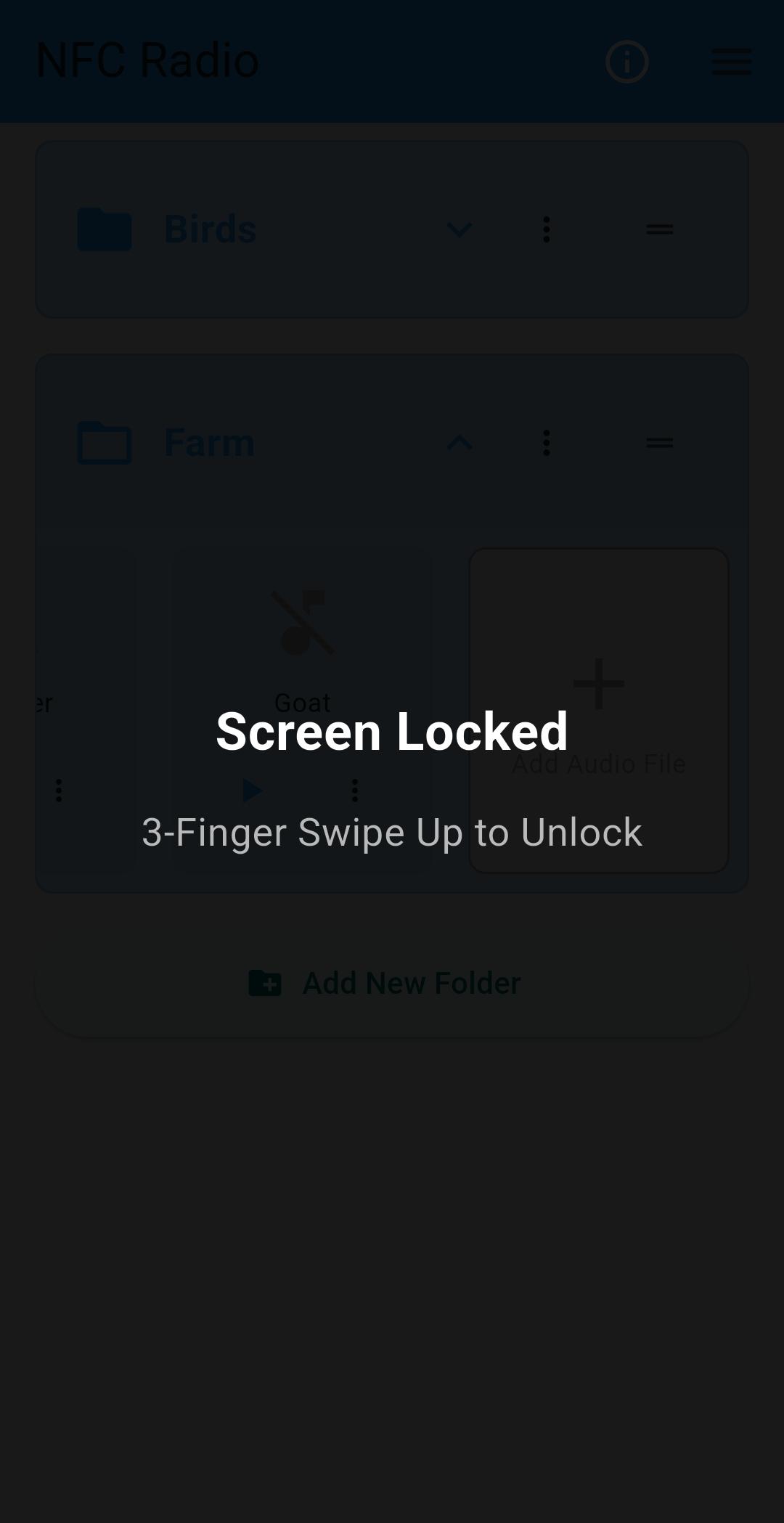This screenshot has width=784, height=1523.
Task: Open the Farm folder options menu
Action: tap(547, 443)
